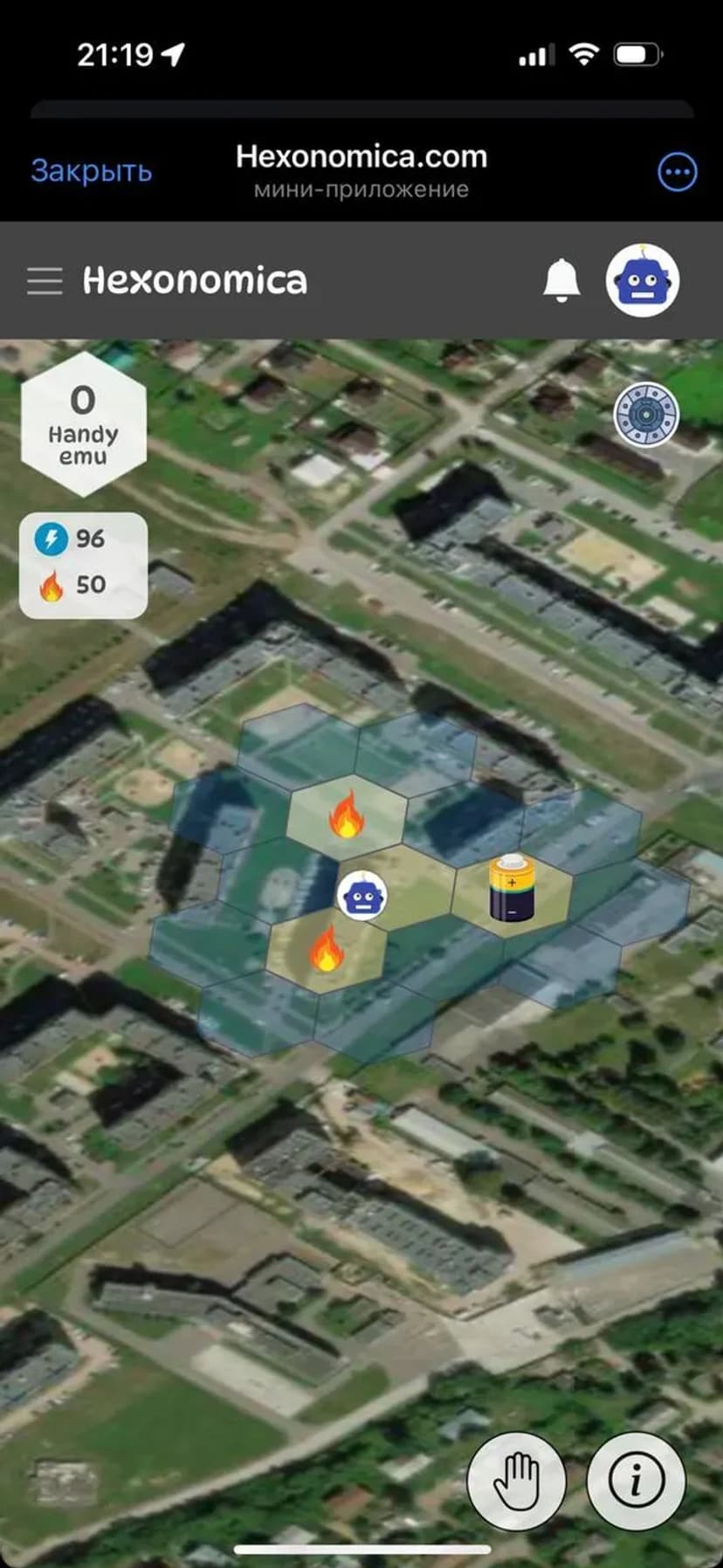The height and width of the screenshot is (1568, 723).
Task: Open the Handy emu score hexagon
Action: tap(83, 425)
